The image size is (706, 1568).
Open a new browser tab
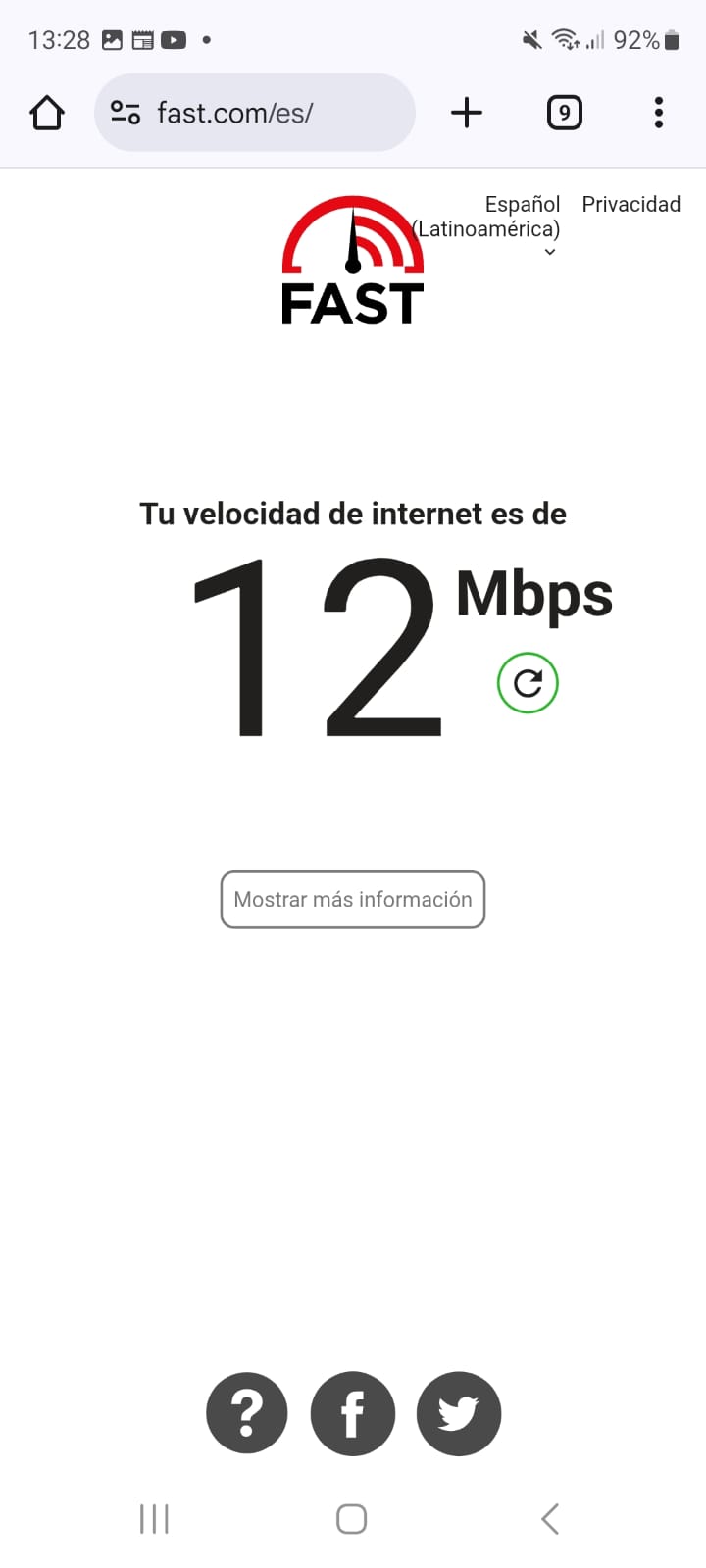(x=467, y=113)
